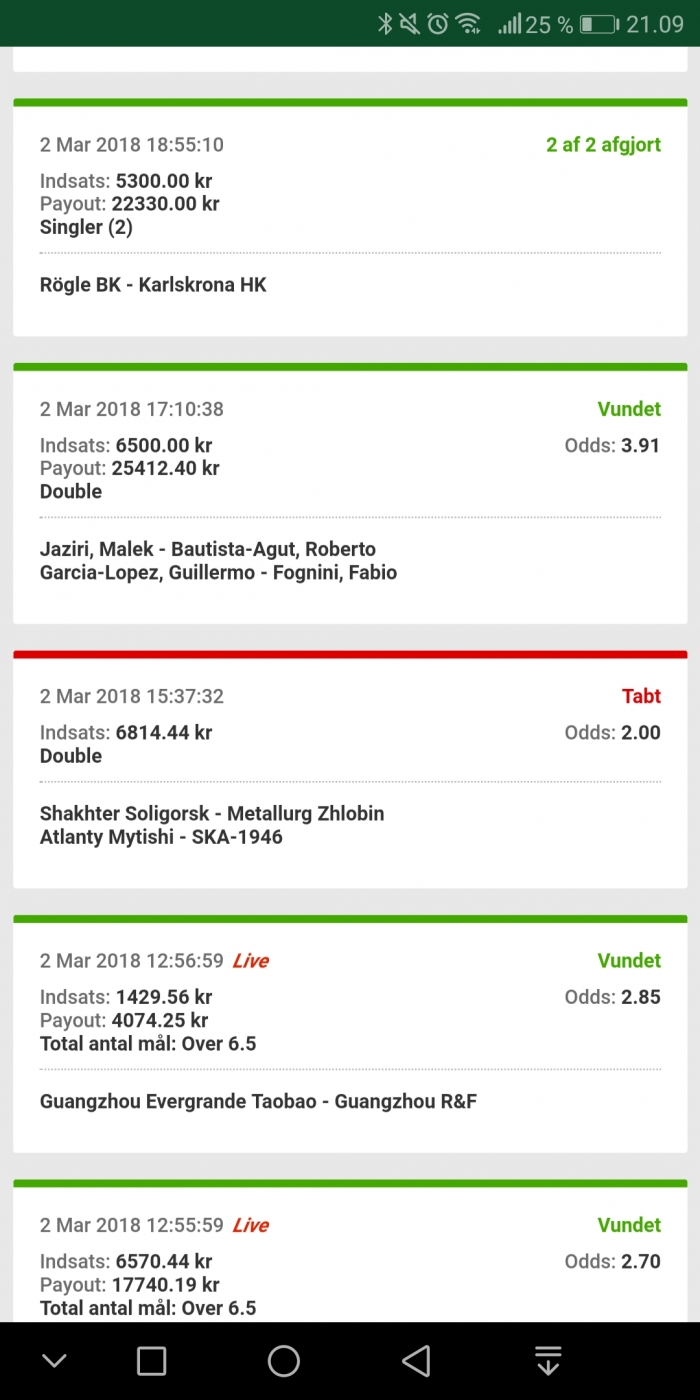Pull down notifications with the arrow icon
700x1400 pixels.
click(x=547, y=1360)
